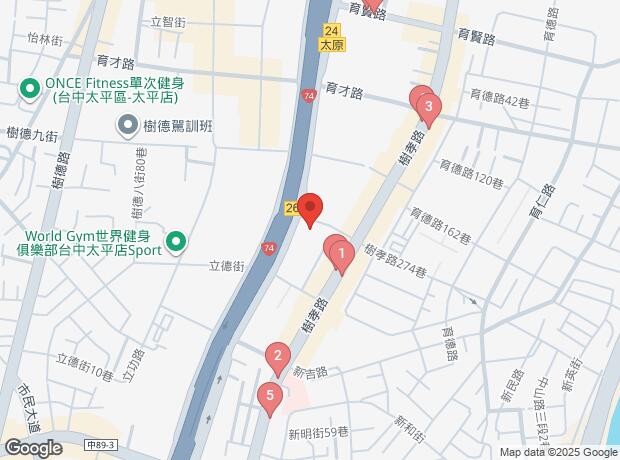
Task: Select the 樹德駕訓班 place marker
Action: (128, 126)
